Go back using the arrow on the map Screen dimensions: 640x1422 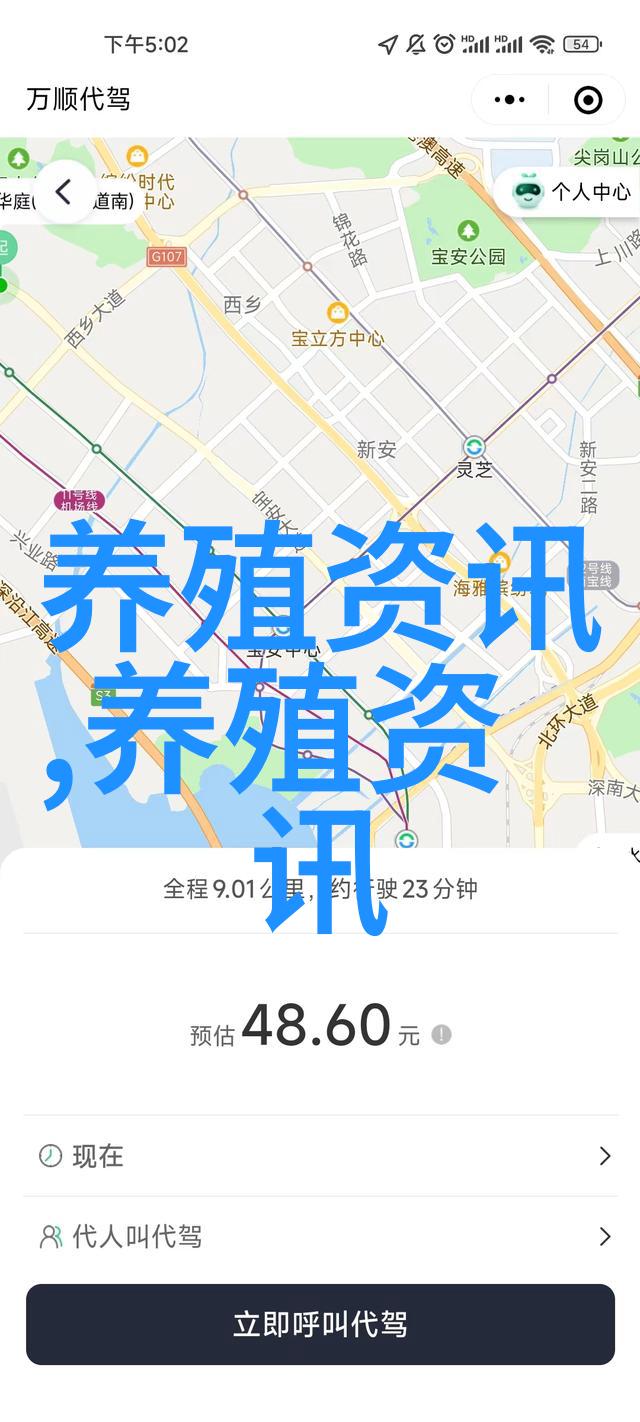63,192
